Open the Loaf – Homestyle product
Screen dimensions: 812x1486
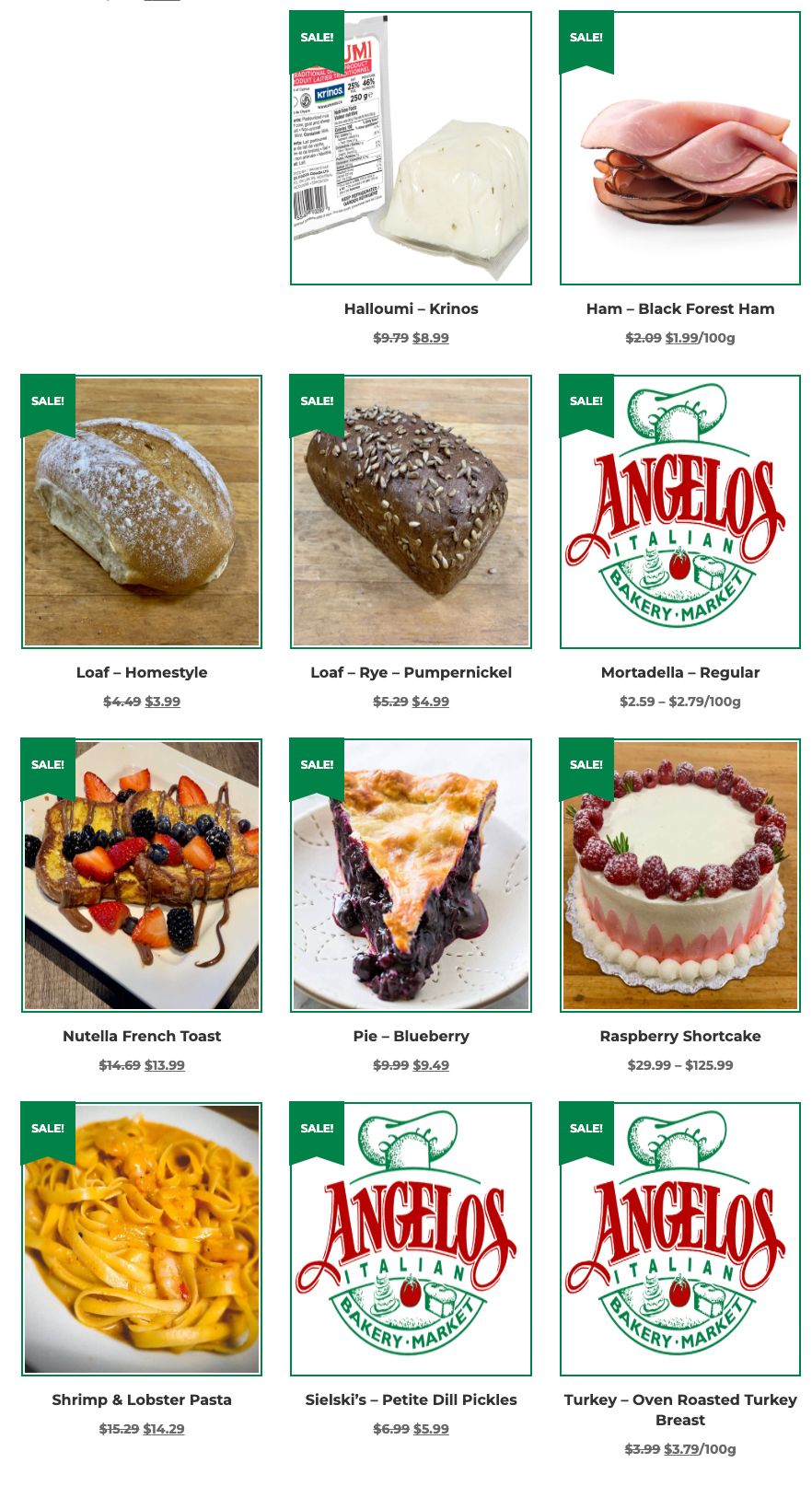[x=142, y=672]
